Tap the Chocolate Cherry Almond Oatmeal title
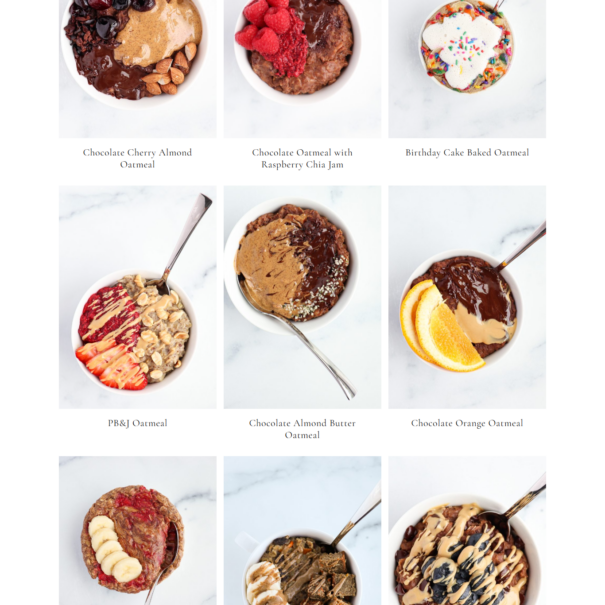Viewport: 605px width, 605px height. [x=137, y=158]
